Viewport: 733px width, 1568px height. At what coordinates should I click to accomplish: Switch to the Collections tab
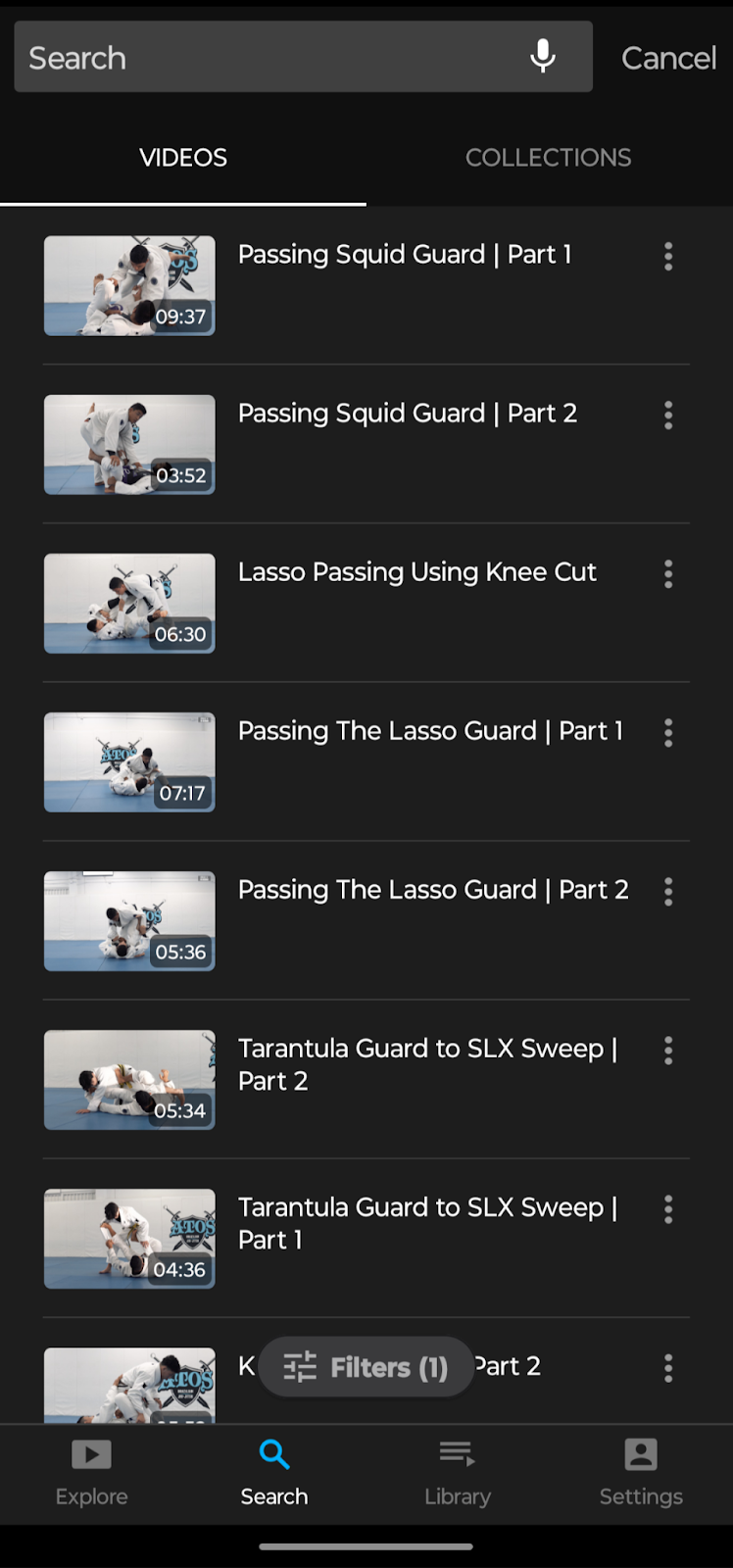click(548, 158)
